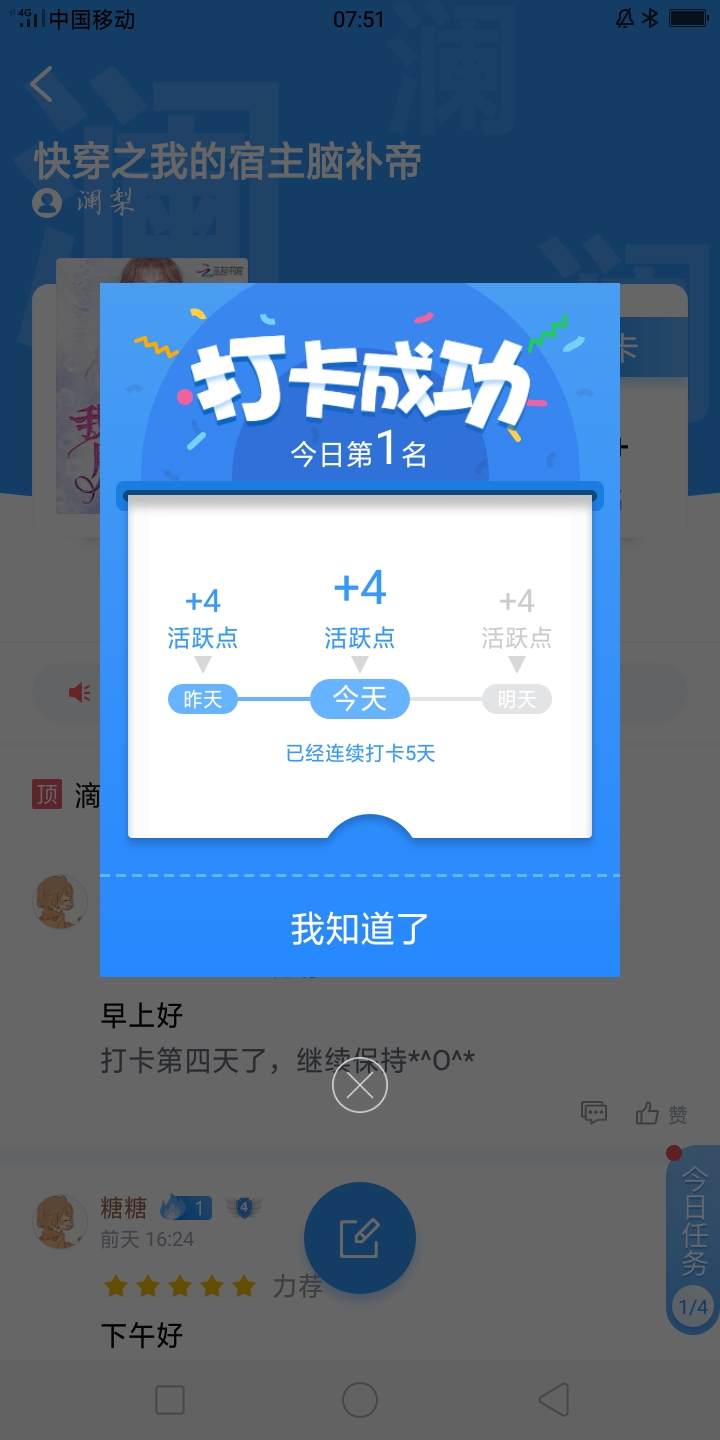Like the 早上好 check-in comment
Viewport: 720px width, 1440px height.
[662, 1113]
